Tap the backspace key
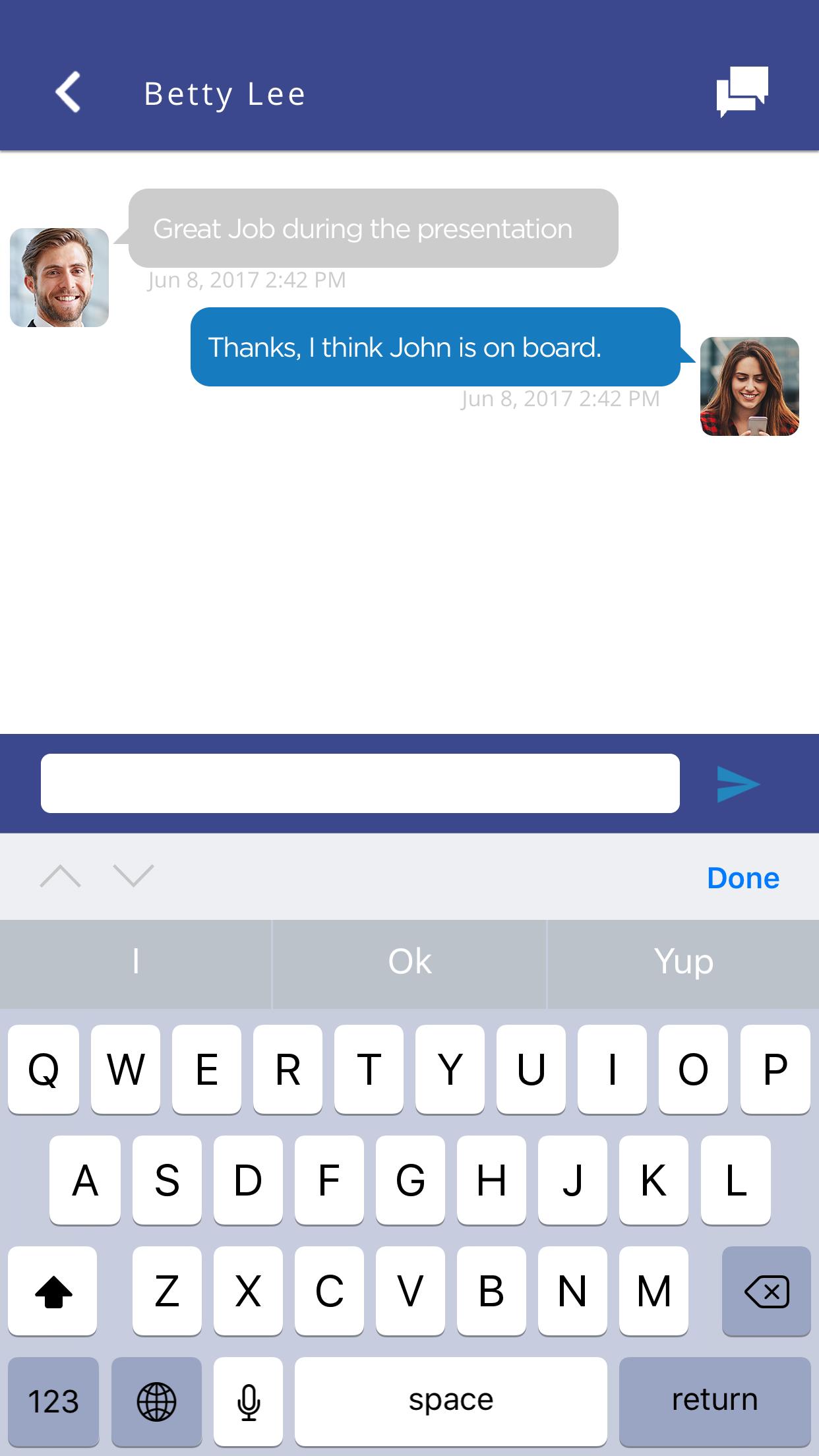This screenshot has height=1456, width=819. pyautogui.click(x=766, y=1291)
